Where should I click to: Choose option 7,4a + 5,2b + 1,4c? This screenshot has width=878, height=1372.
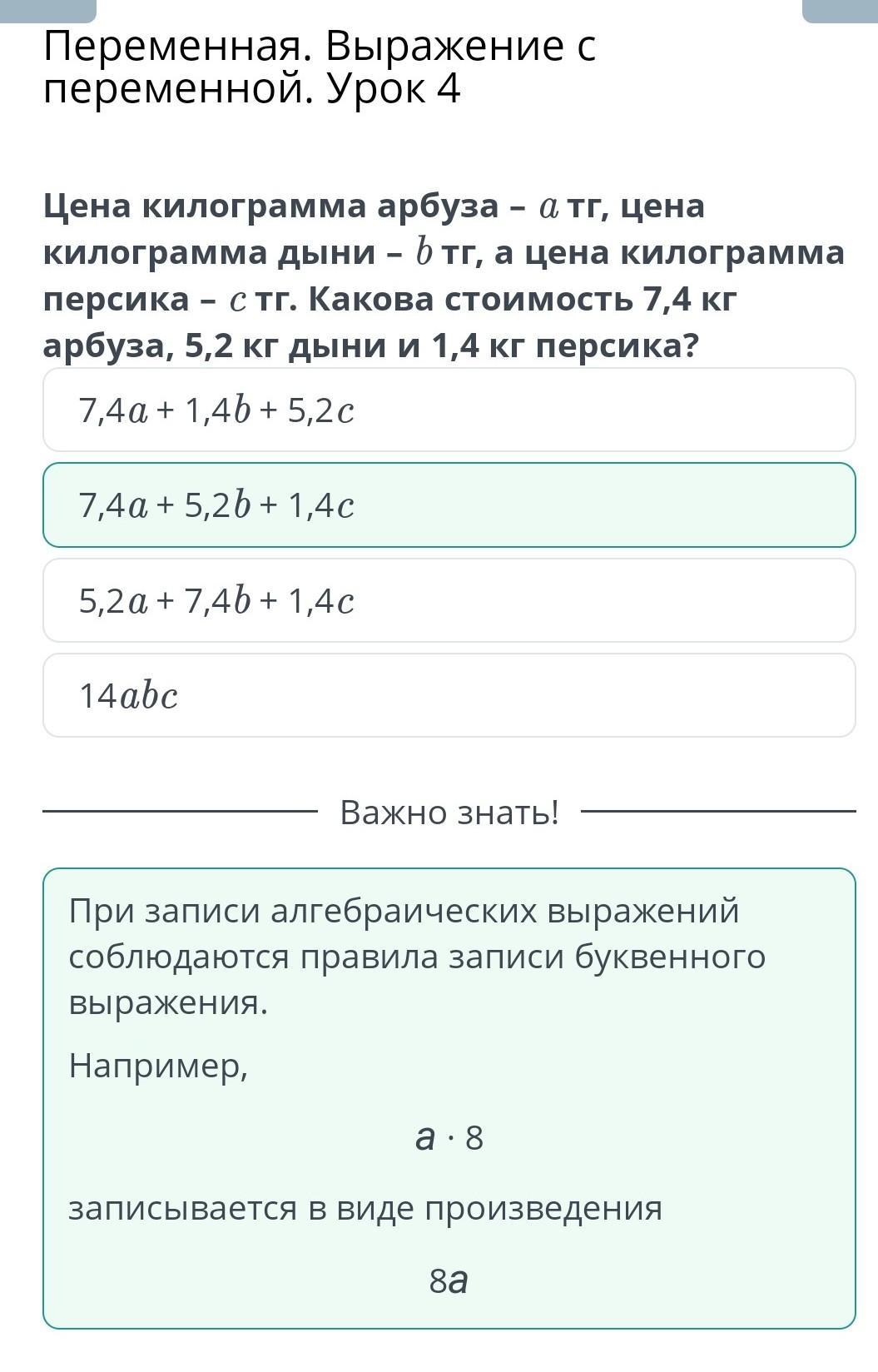[x=449, y=505]
